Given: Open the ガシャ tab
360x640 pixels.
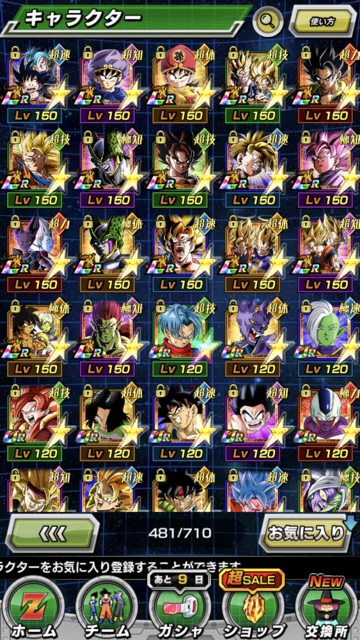Looking at the screenshot, I should [180, 607].
